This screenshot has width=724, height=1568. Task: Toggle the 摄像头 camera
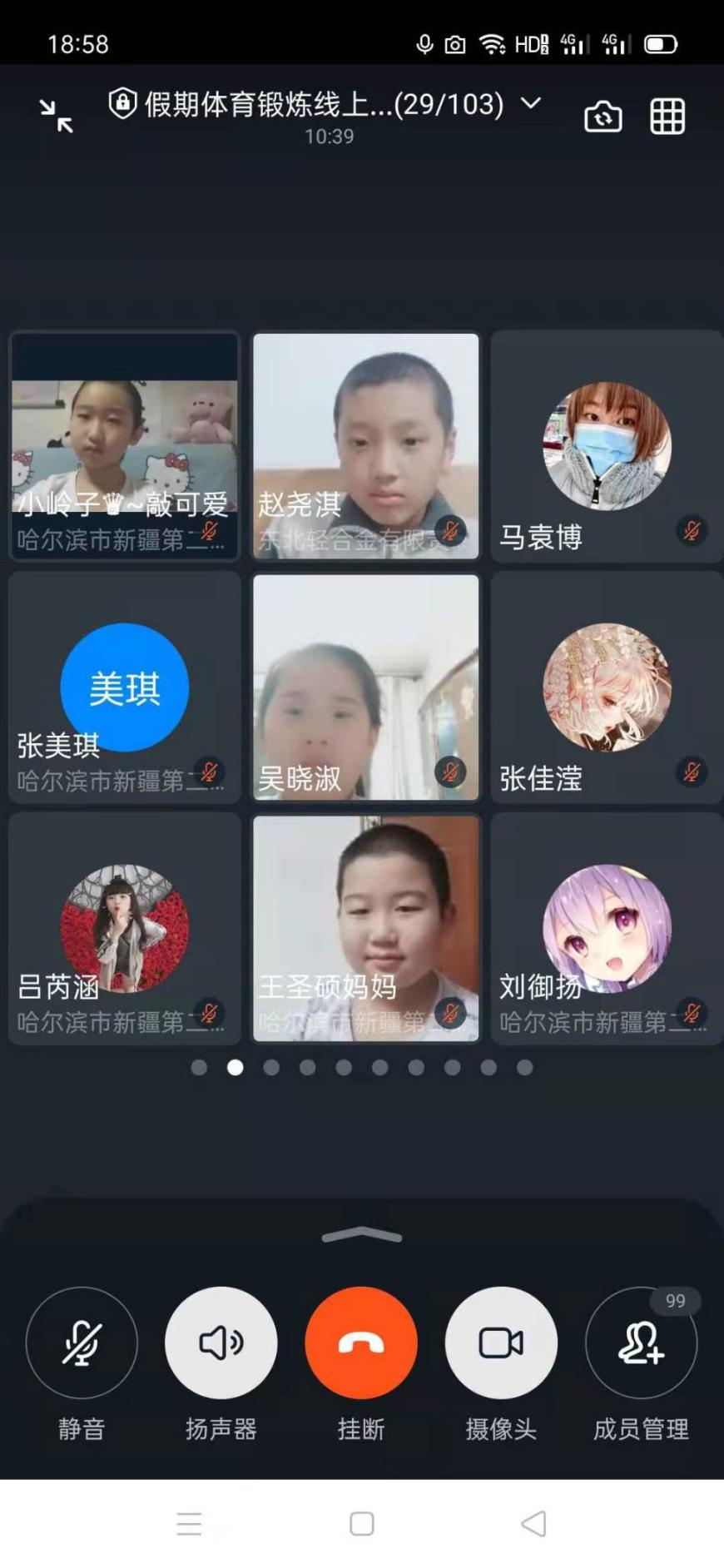(501, 1342)
